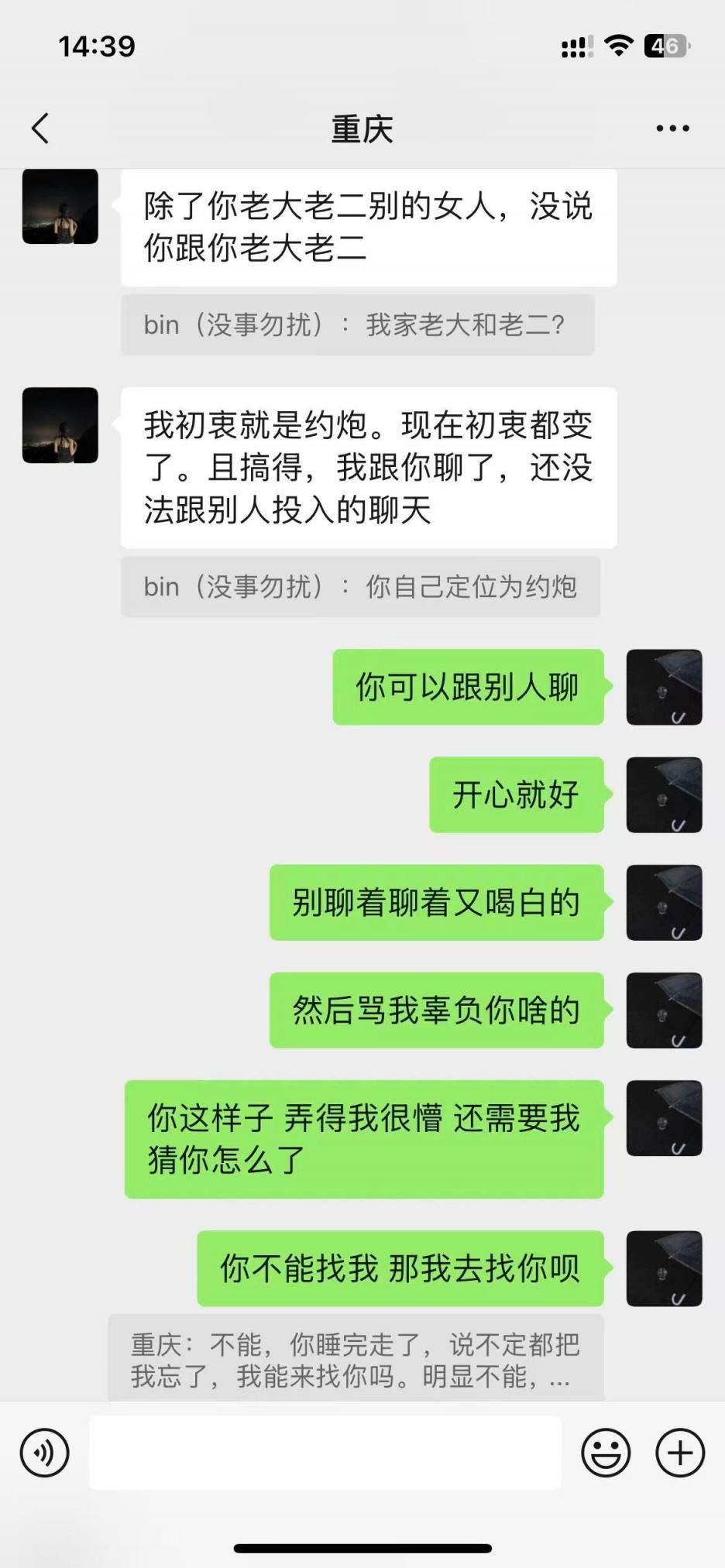The image size is (725, 1568).
Task: Open the plus attachments menu
Action: [x=680, y=1453]
